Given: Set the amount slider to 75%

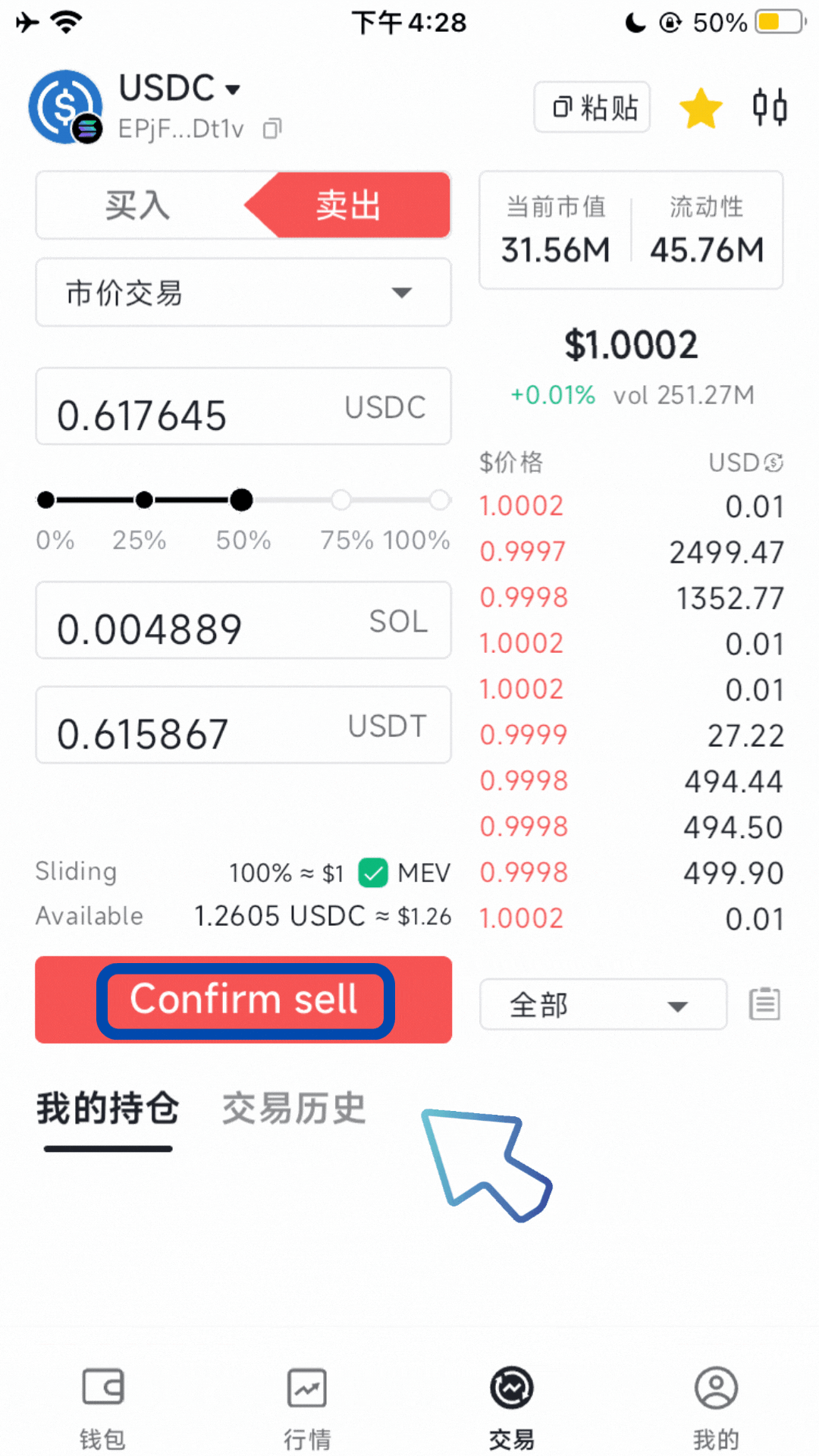Looking at the screenshot, I should 341,500.
